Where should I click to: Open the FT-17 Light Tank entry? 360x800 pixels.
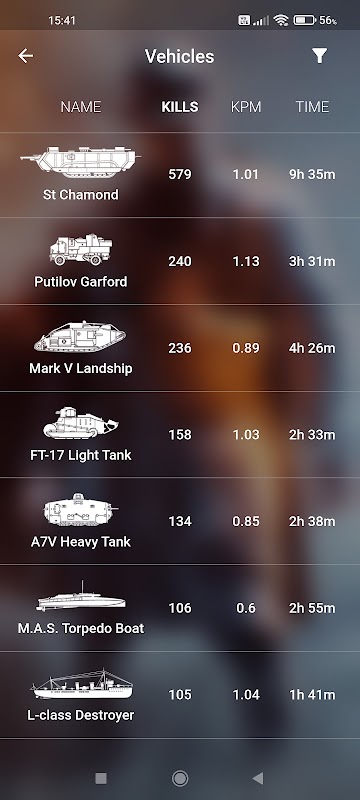[x=180, y=435]
